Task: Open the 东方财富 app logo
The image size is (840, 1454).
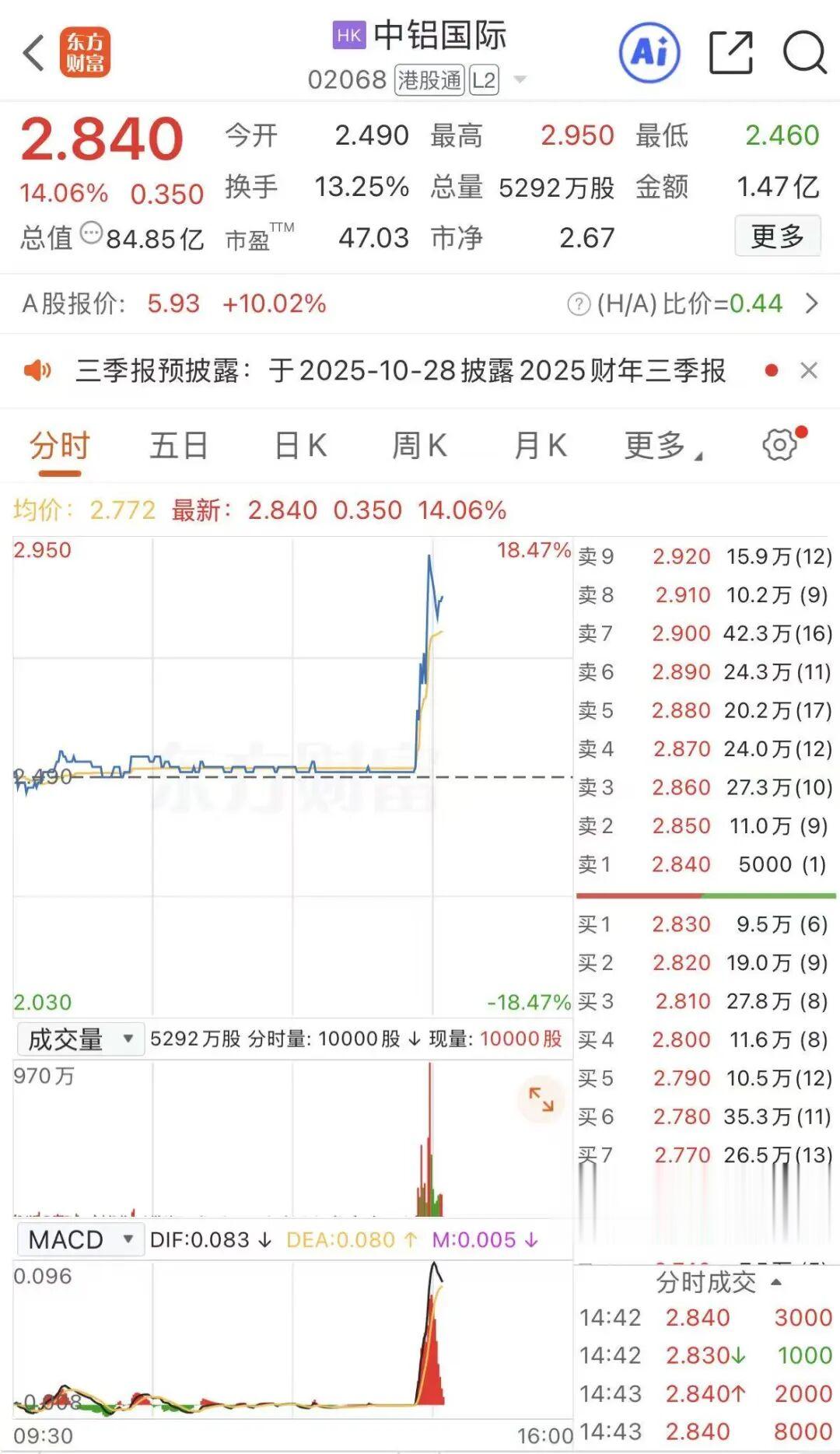Action: tap(86, 53)
